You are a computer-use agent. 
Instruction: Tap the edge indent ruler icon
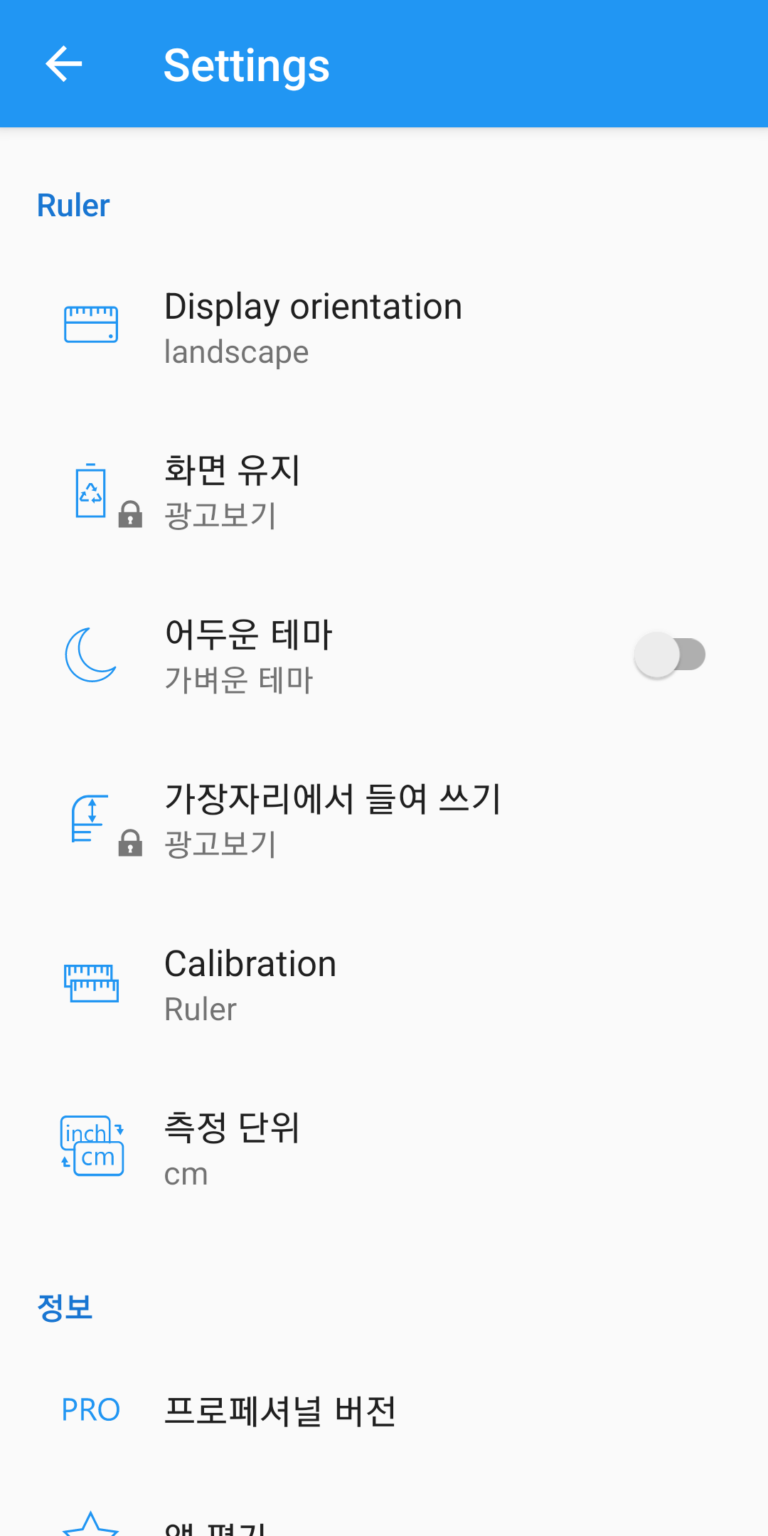pyautogui.click(x=88, y=815)
